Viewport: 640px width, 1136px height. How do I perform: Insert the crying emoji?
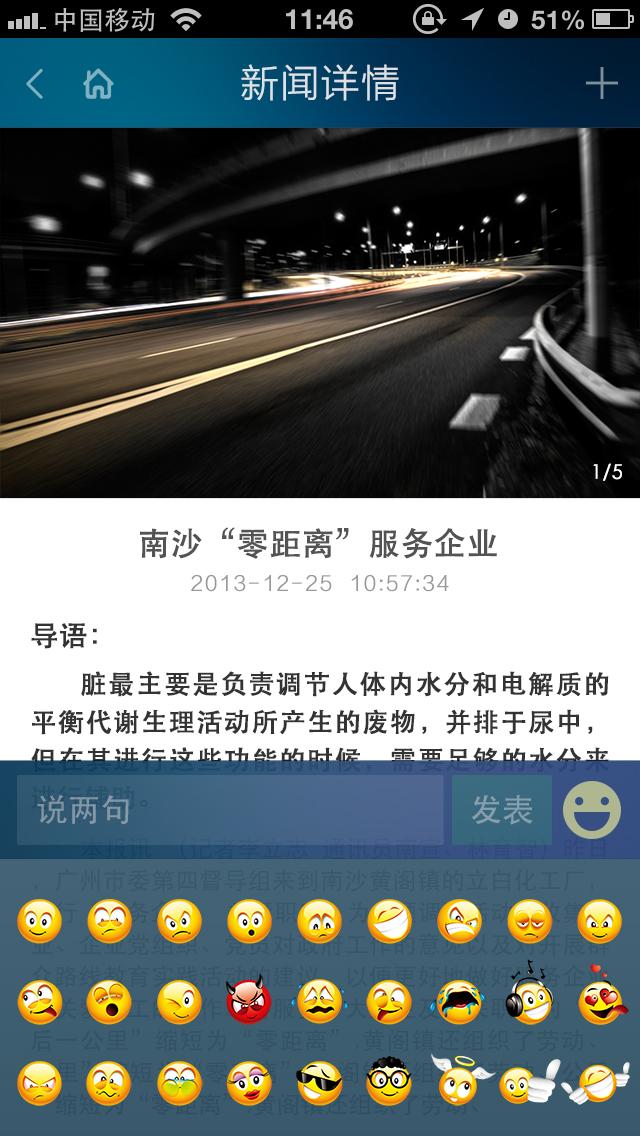pos(459,1001)
